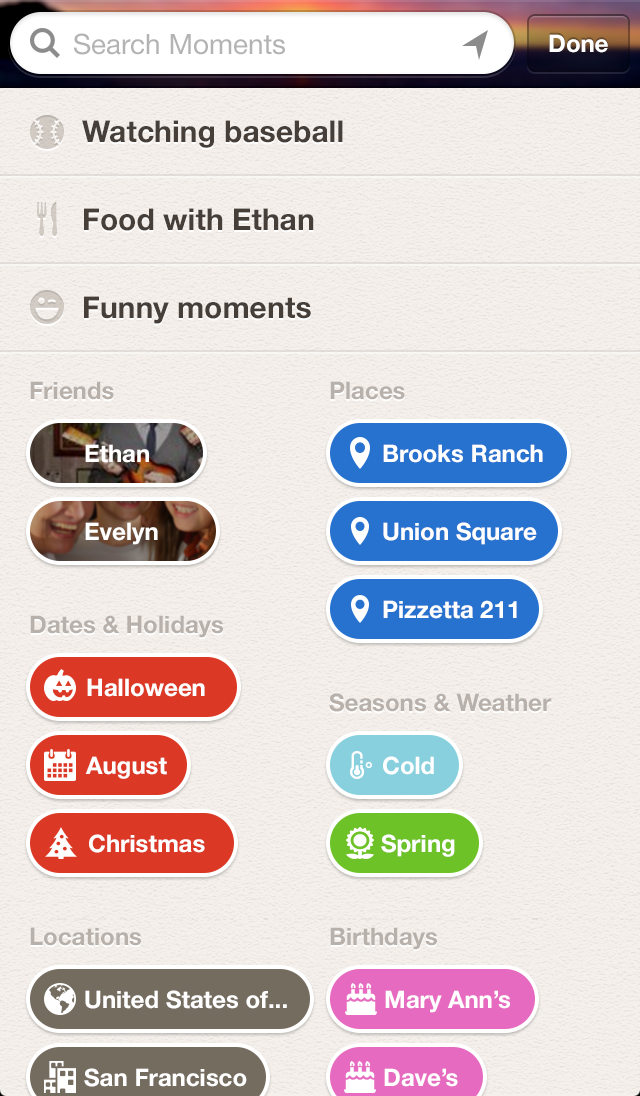Open Dave's birthday moments
This screenshot has height=1096, width=640.
[x=406, y=1076]
